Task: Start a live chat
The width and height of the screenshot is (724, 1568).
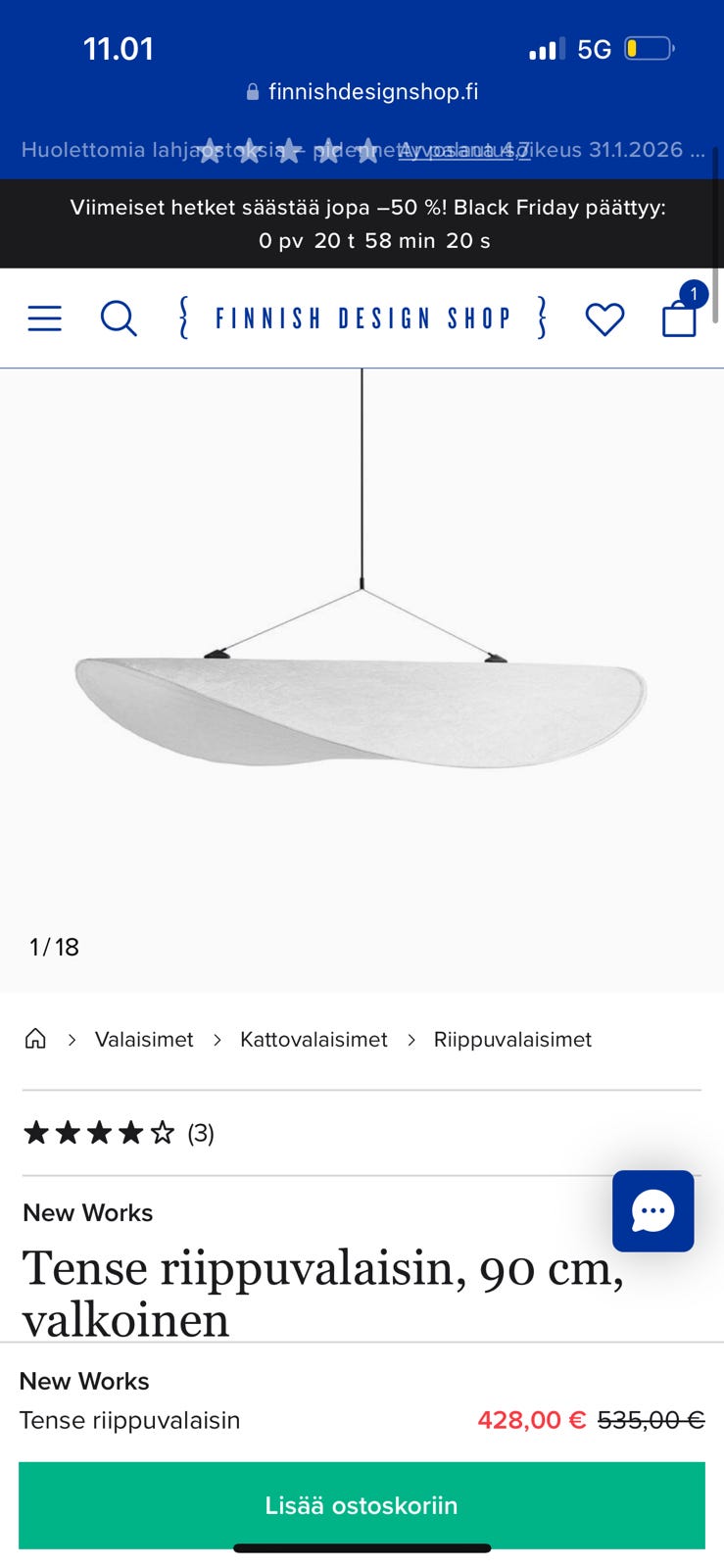Action: 652,1211
